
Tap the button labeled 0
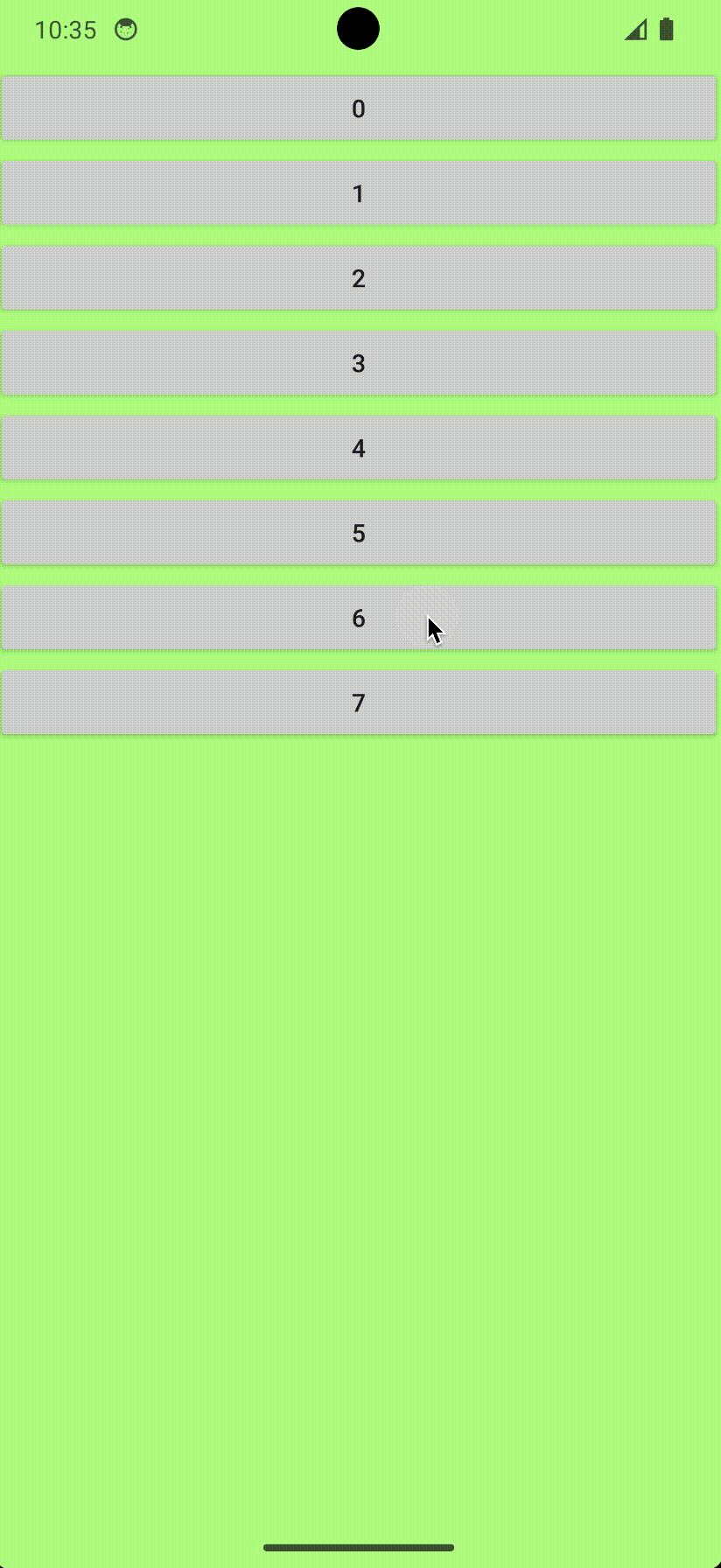click(x=359, y=108)
